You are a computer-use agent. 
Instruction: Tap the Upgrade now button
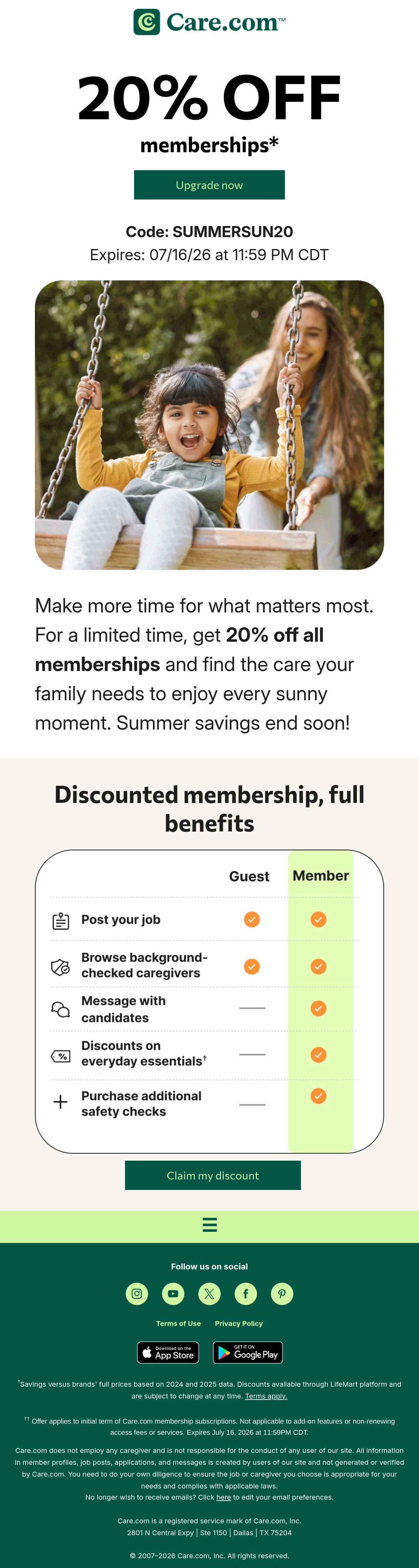(209, 185)
